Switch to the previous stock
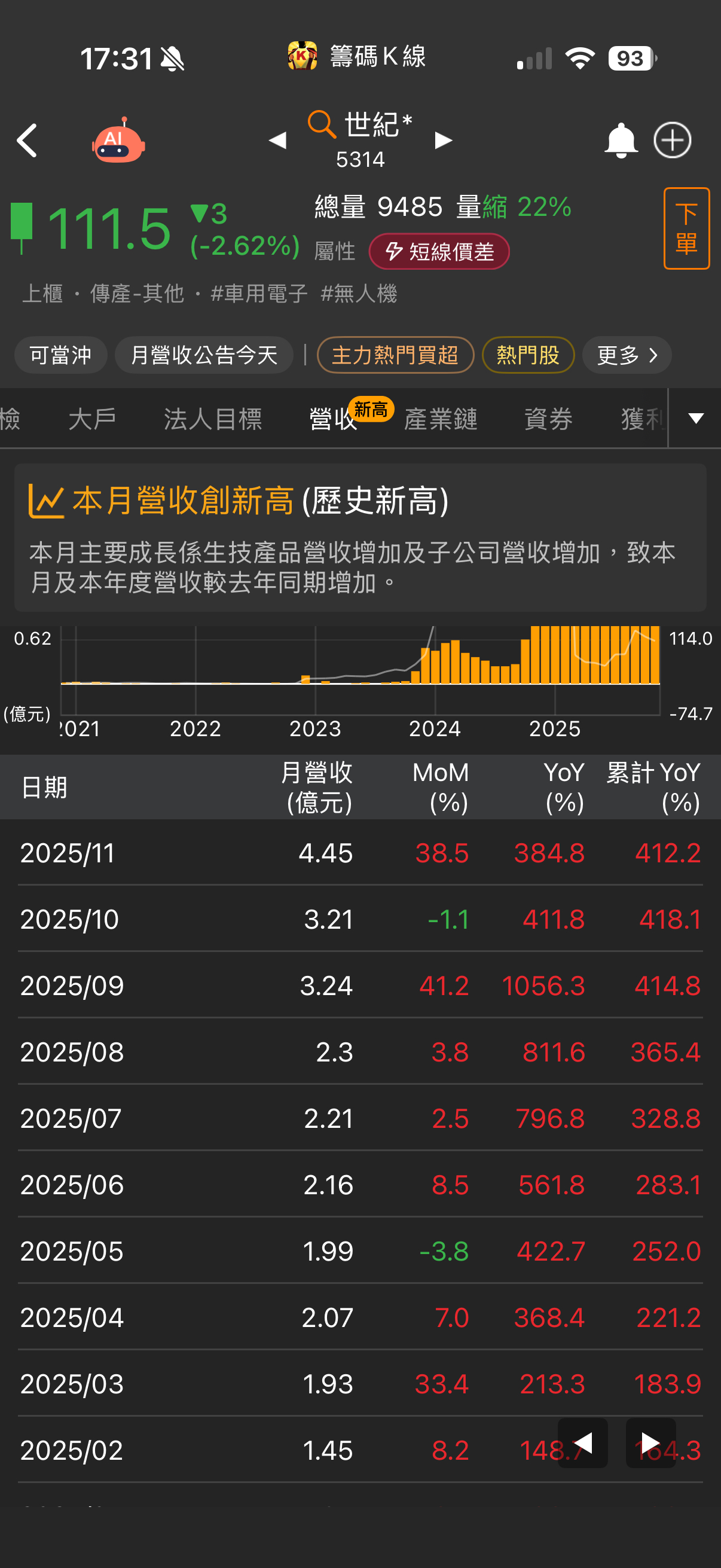The width and height of the screenshot is (721, 1568). pyautogui.click(x=277, y=141)
